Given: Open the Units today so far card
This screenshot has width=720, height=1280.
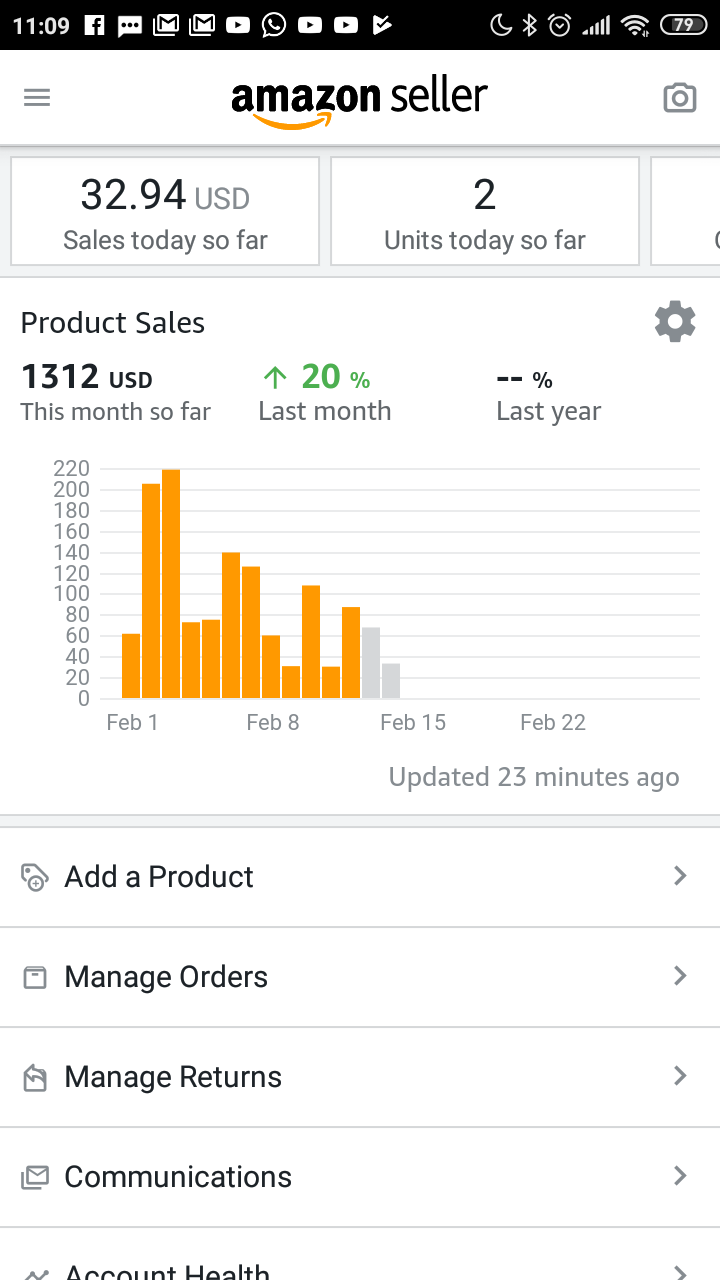Looking at the screenshot, I should pos(485,211).
